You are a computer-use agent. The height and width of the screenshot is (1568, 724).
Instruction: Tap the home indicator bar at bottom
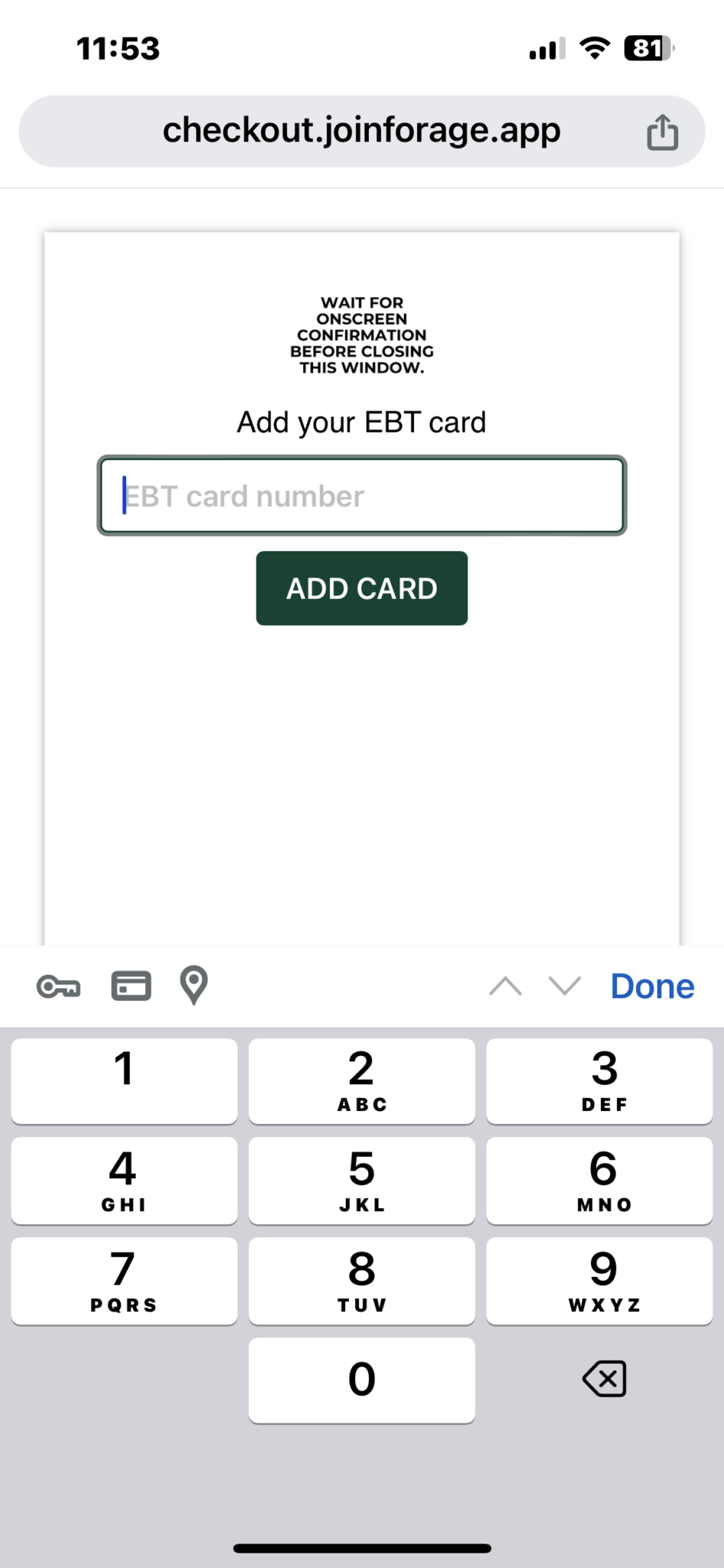(362, 1547)
